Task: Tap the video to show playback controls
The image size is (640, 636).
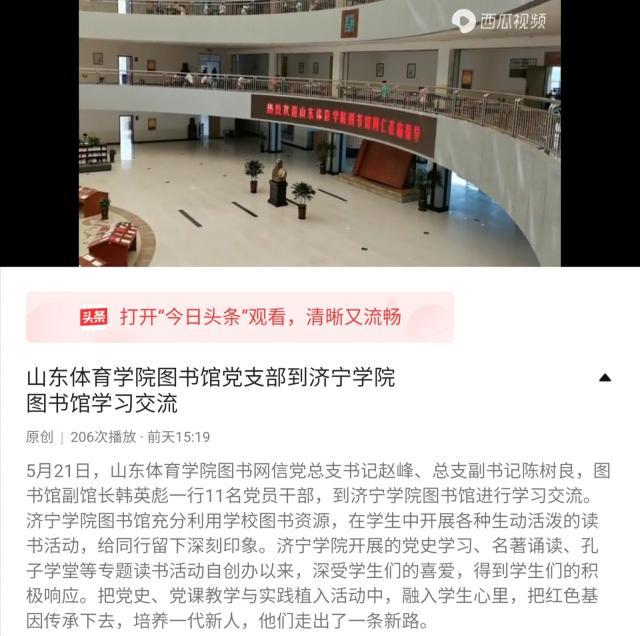Action: [x=320, y=133]
